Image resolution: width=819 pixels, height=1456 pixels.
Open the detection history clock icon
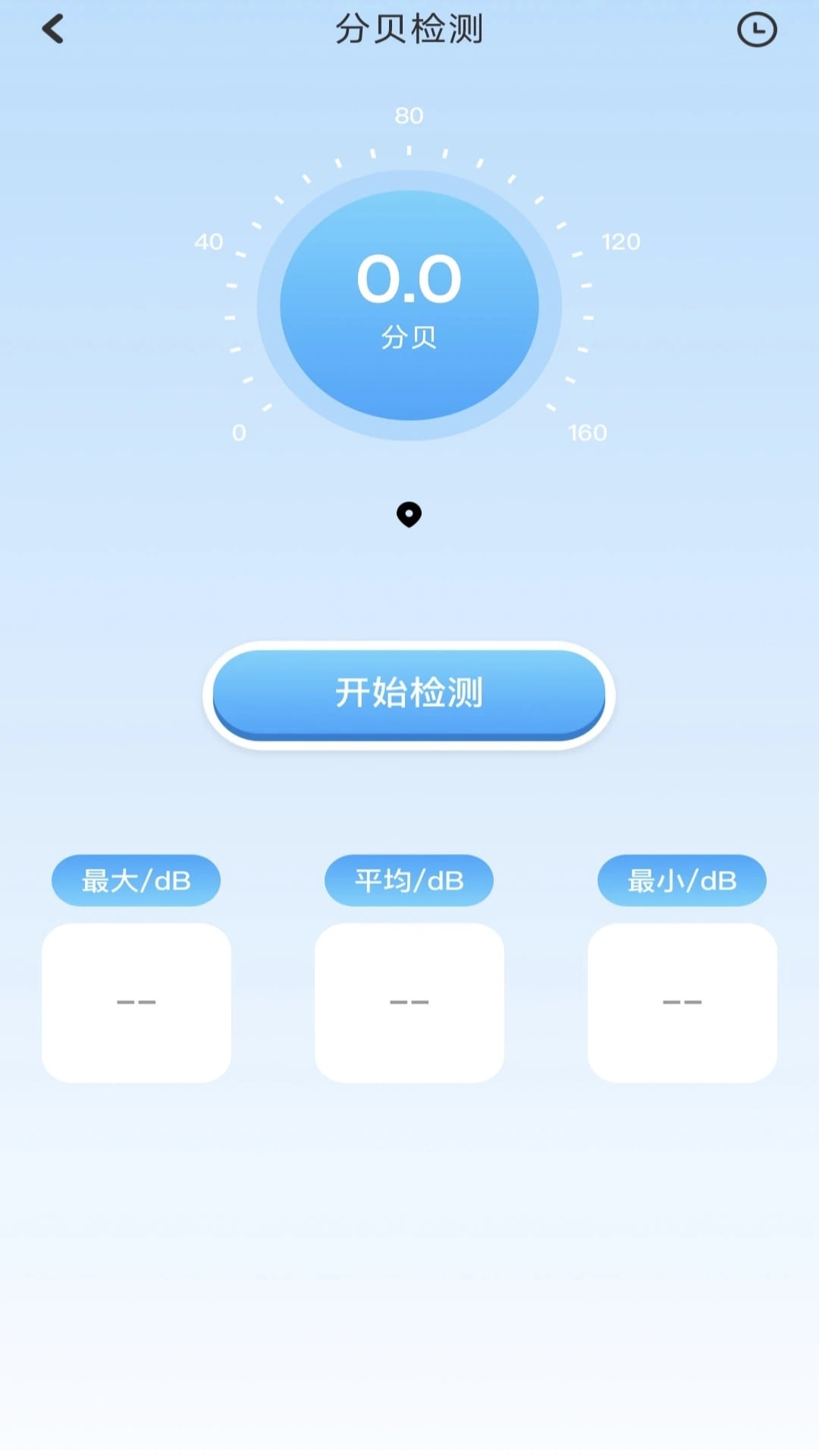tap(757, 30)
